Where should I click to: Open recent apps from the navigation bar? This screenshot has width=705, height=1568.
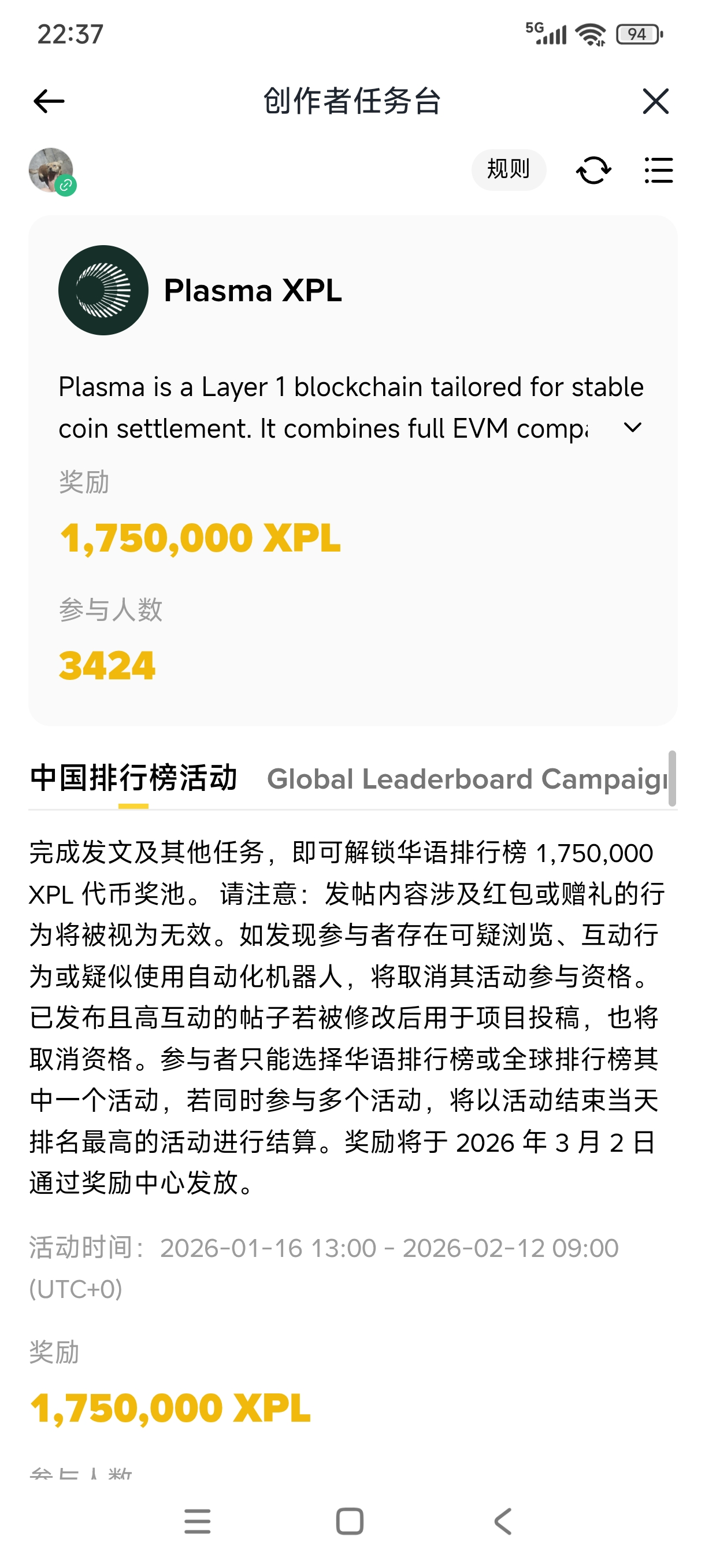(197, 1521)
